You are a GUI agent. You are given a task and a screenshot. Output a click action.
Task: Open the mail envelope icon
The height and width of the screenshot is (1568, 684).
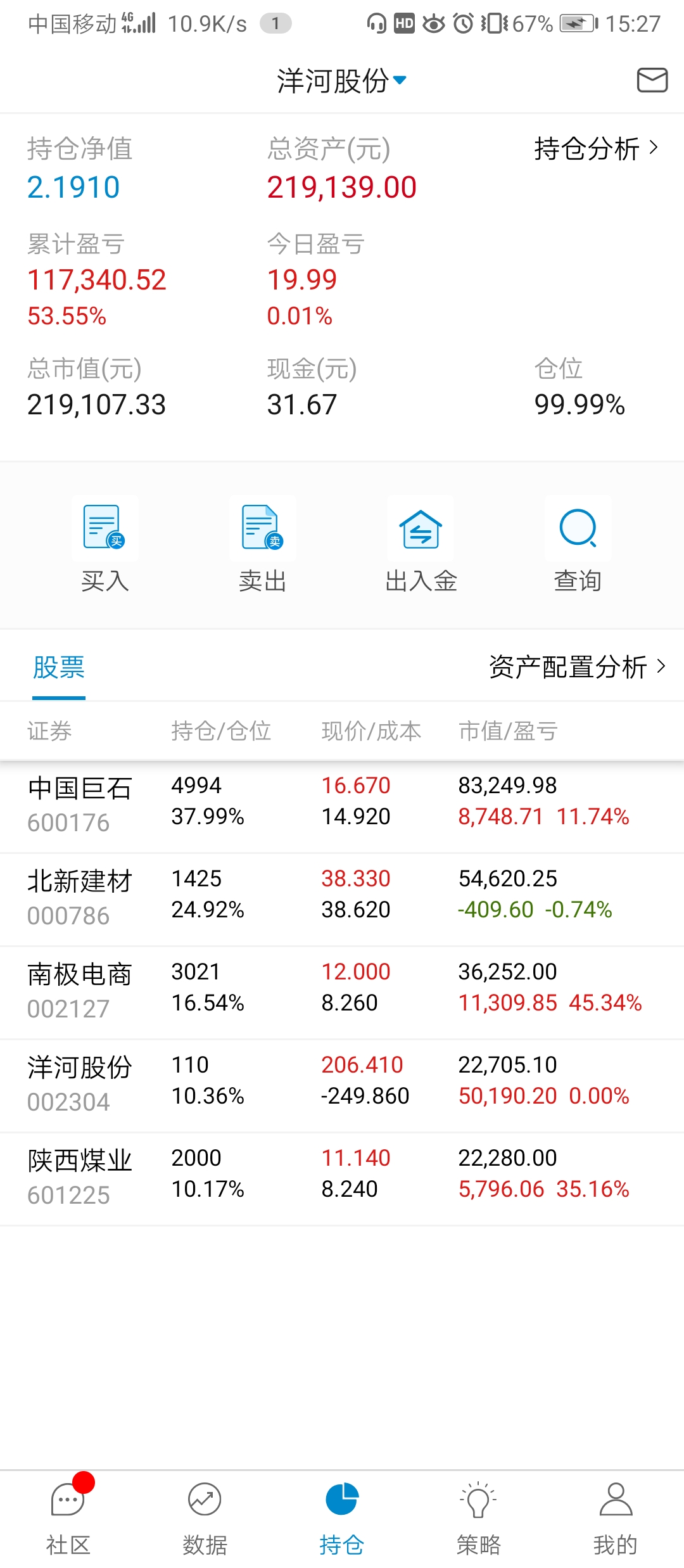coord(652,80)
